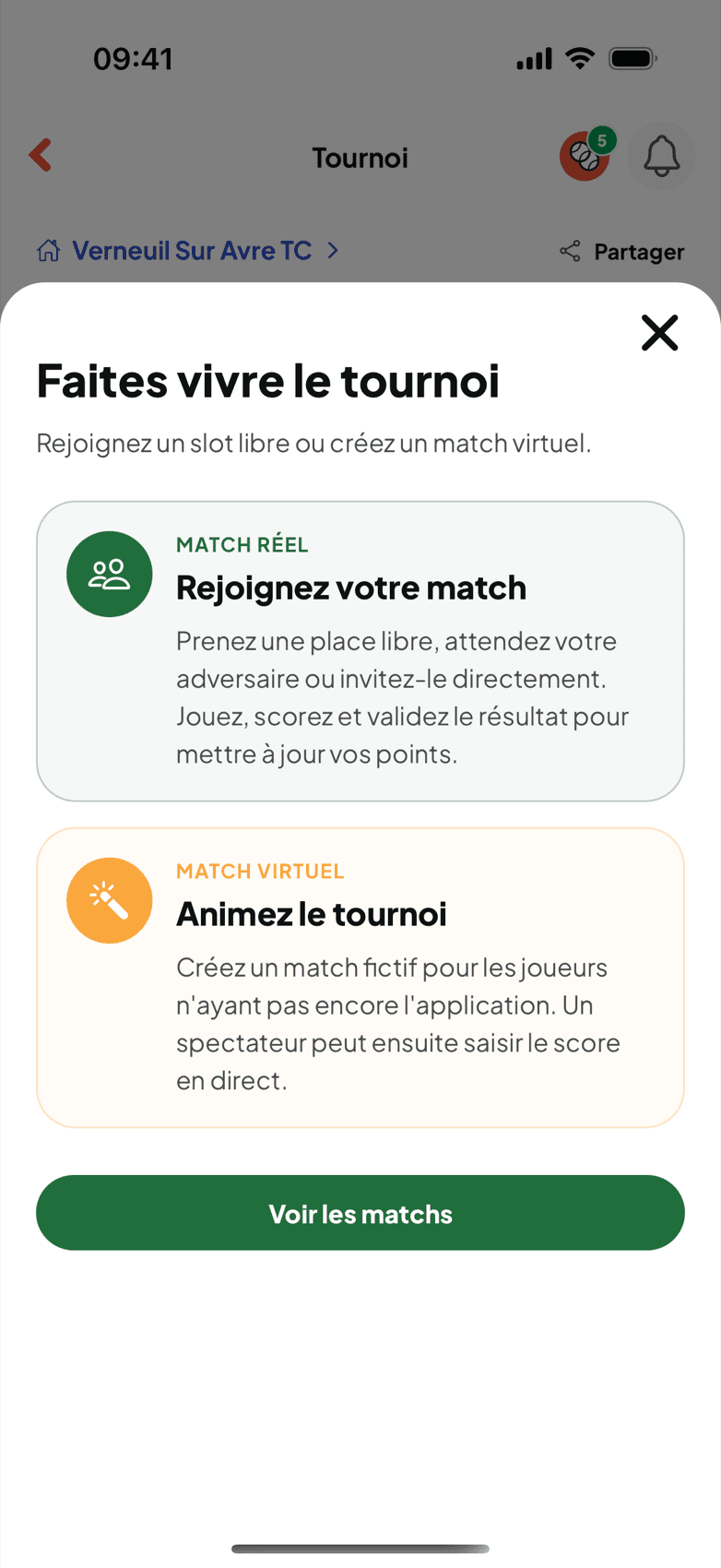
Task: Go back with the red arrow
Action: pos(41,156)
